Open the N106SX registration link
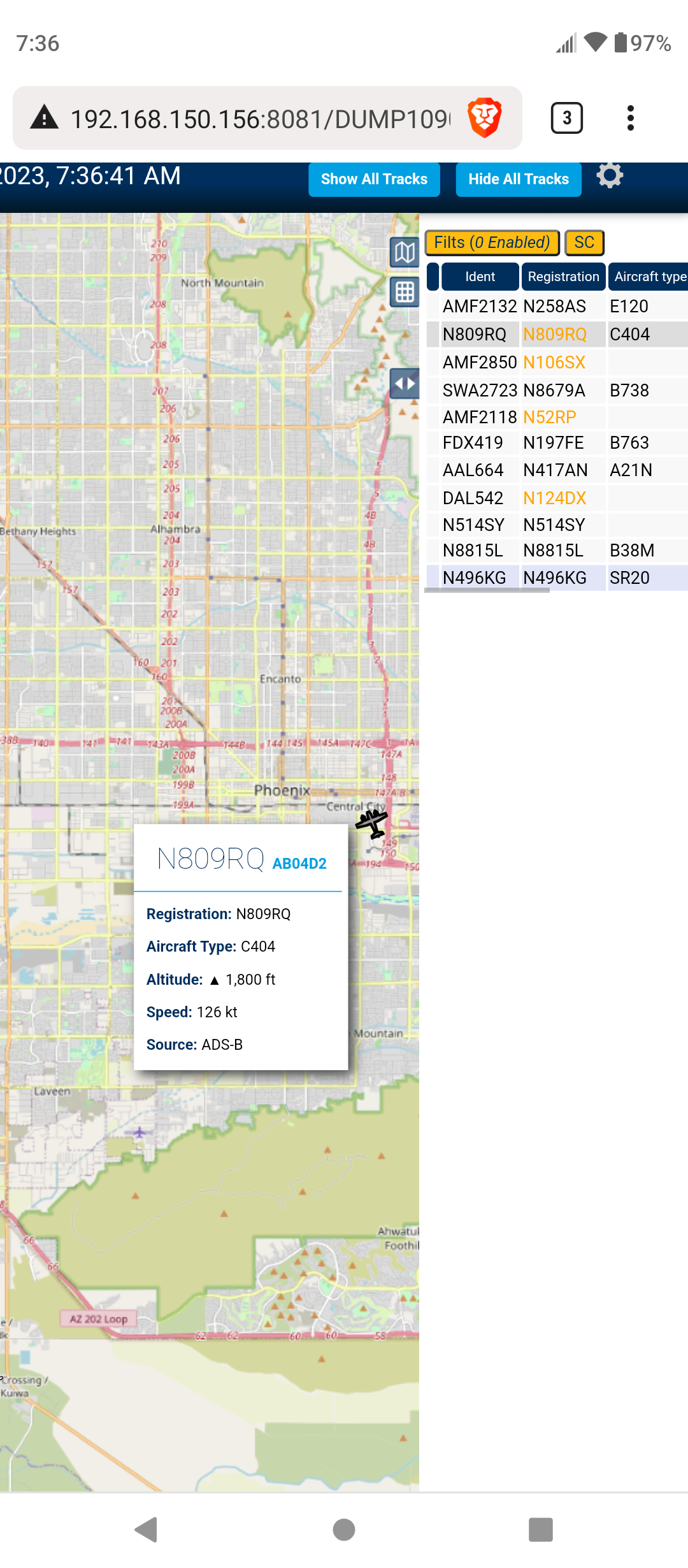688x1568 pixels. (554, 363)
